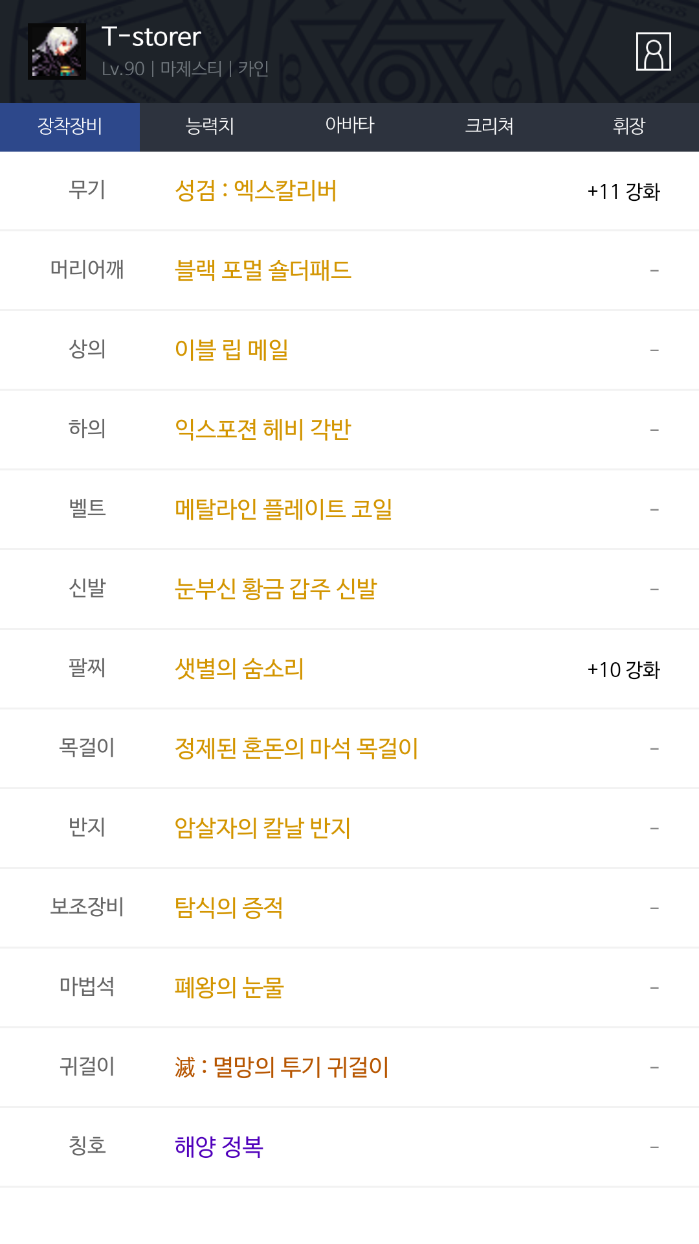
Task: View 암살자의 칼날 반지 item
Action: tap(263, 828)
